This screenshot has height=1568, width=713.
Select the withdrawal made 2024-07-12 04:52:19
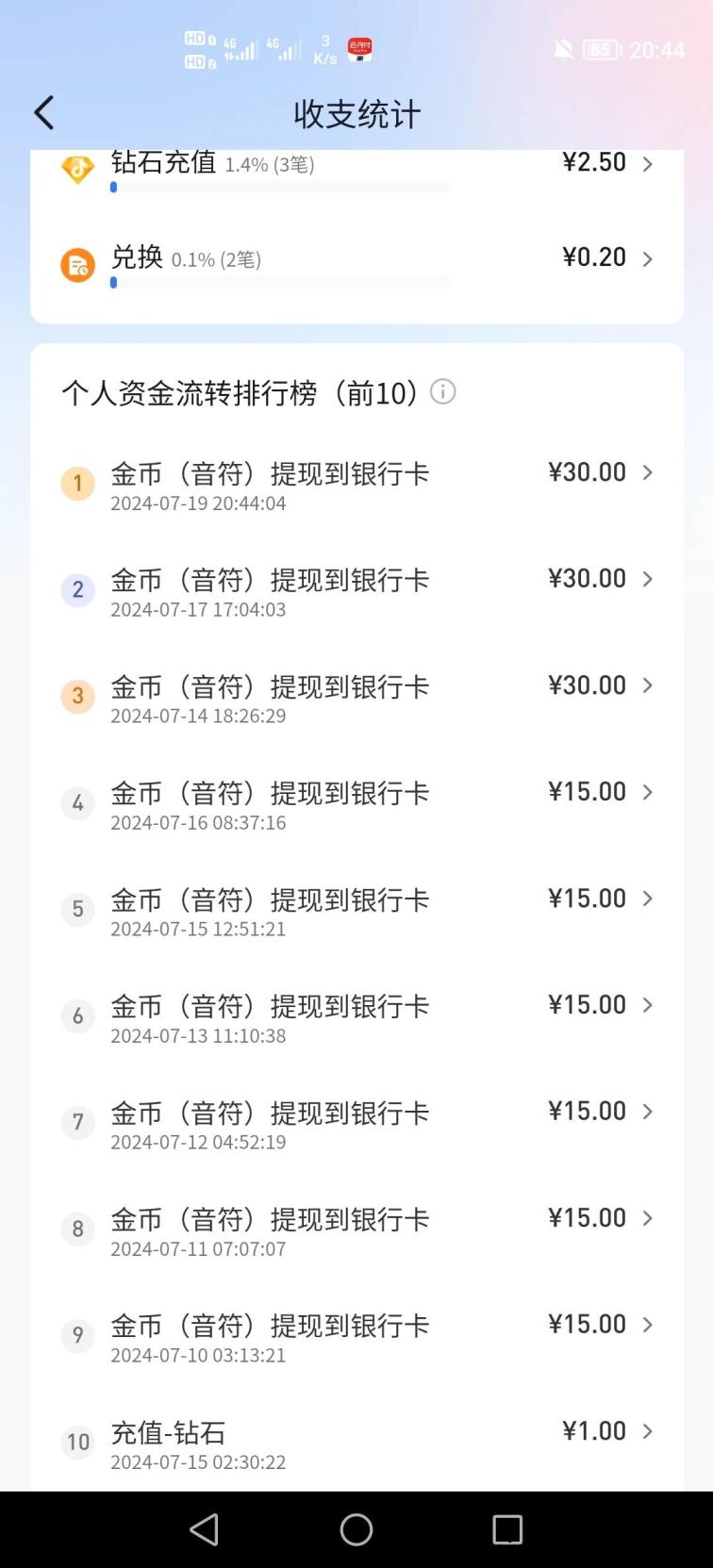tap(356, 1124)
